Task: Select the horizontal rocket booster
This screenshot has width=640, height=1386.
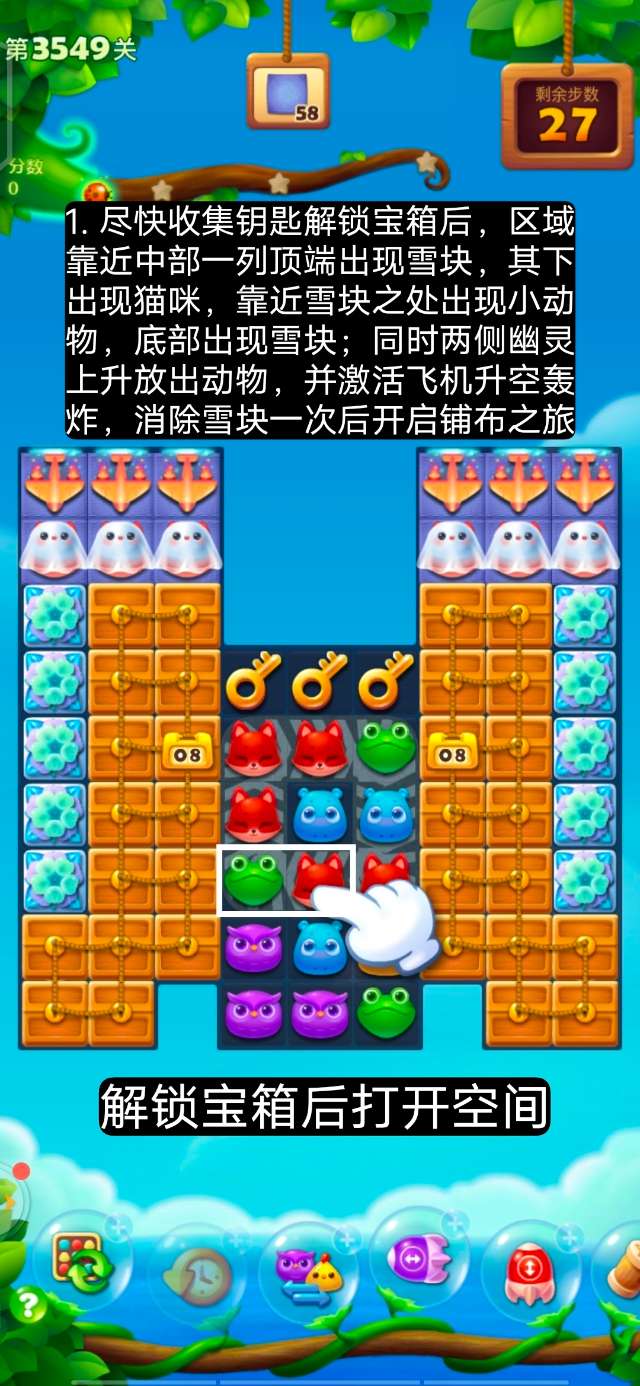Action: [x=418, y=1256]
